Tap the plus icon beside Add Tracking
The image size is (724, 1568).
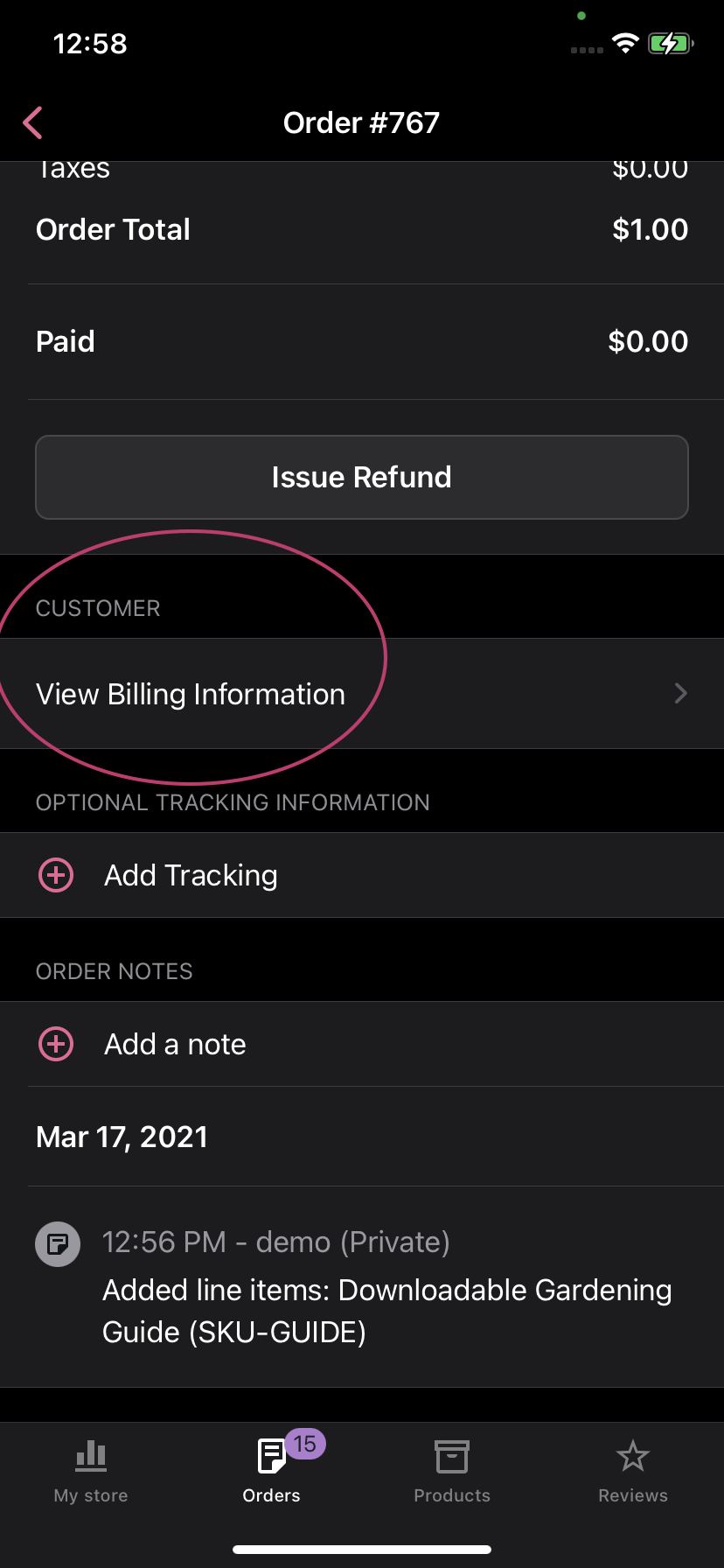coord(55,874)
